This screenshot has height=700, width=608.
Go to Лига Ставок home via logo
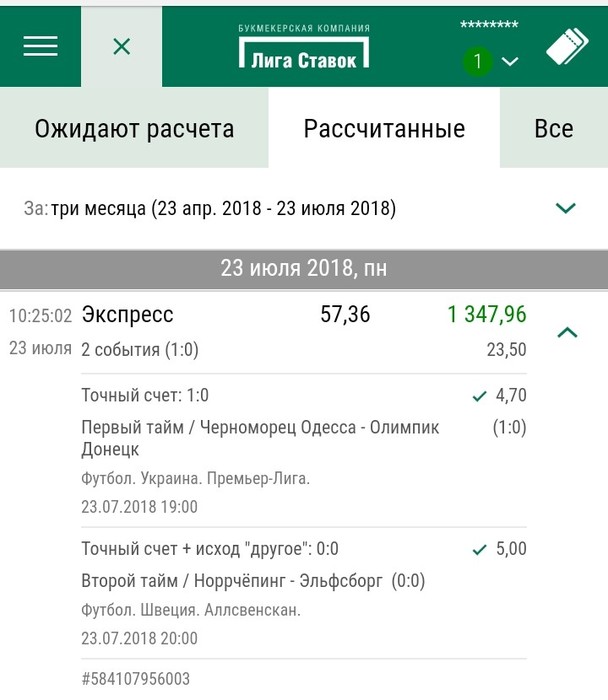(304, 48)
